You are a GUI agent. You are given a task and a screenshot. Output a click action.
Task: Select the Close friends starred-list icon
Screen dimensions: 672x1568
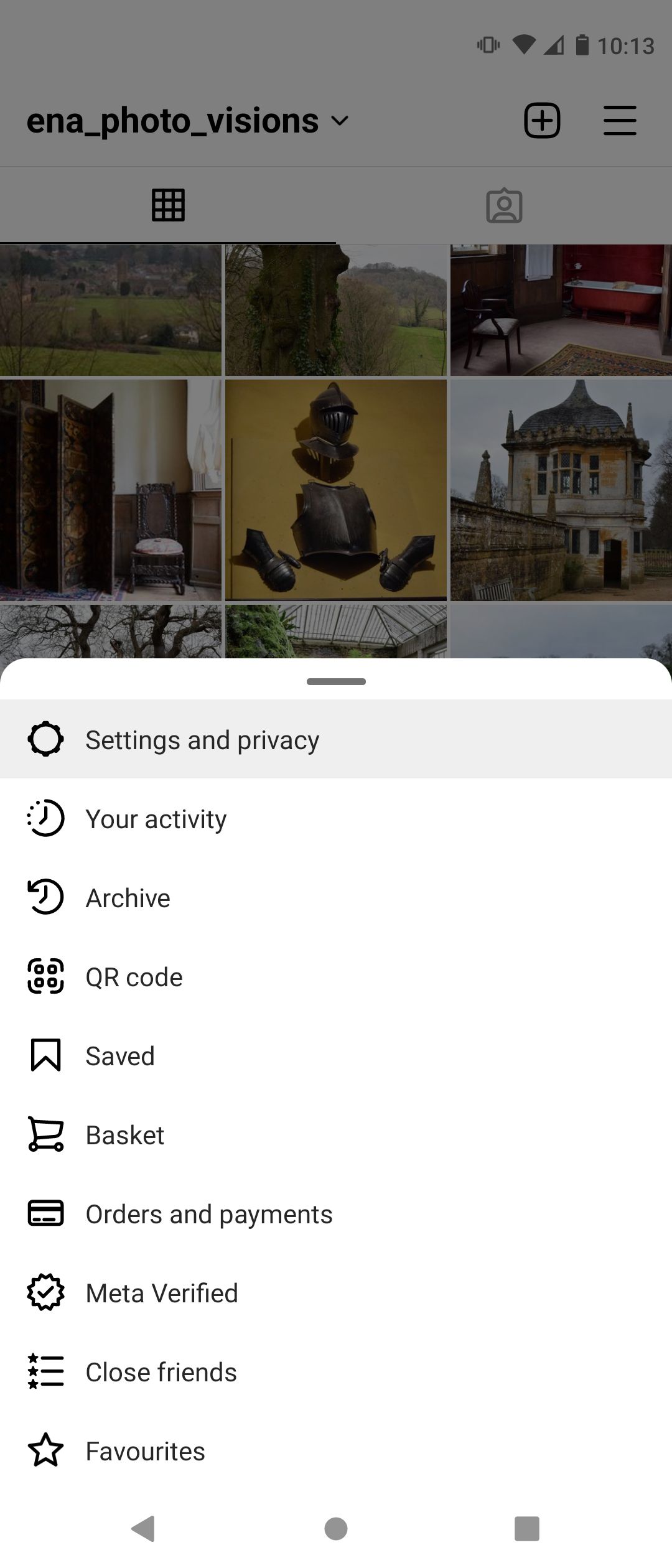tap(45, 1371)
